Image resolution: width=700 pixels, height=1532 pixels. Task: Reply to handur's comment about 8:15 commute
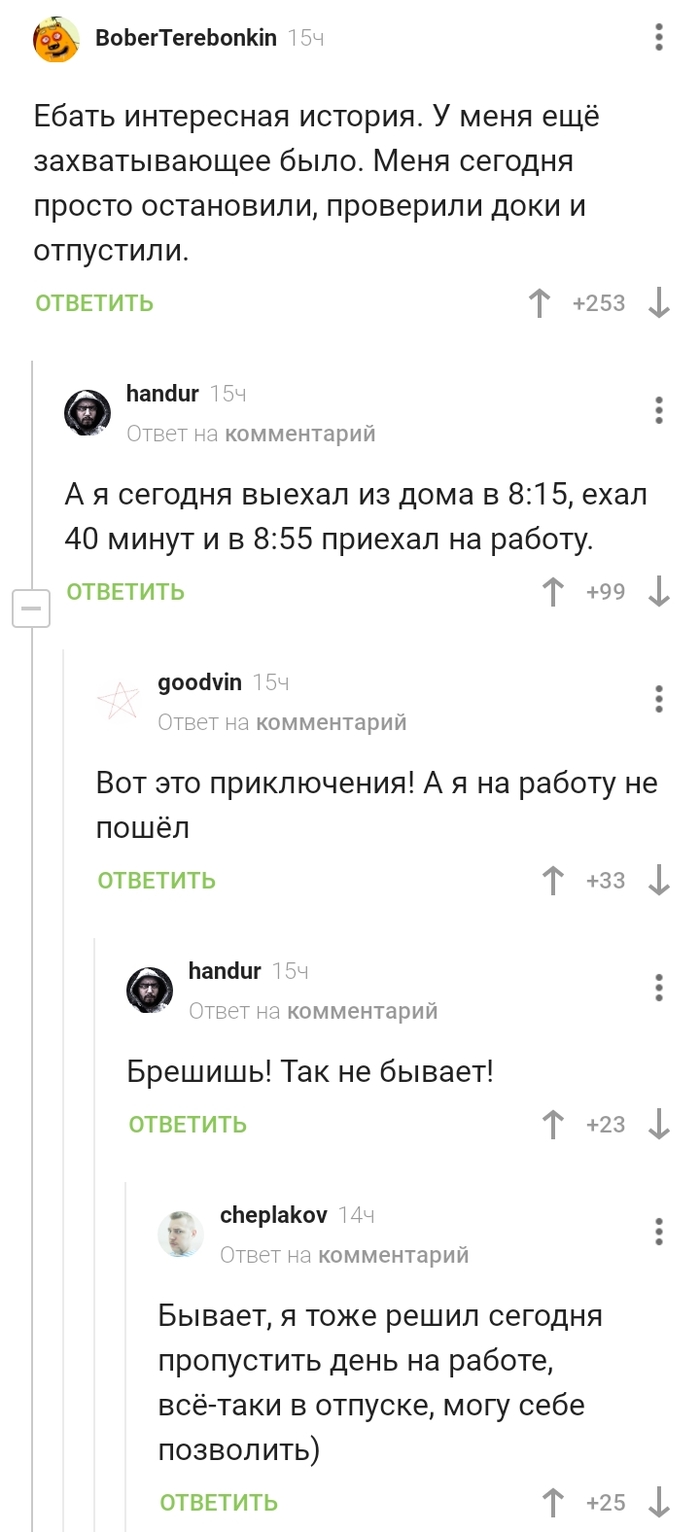pos(125,592)
